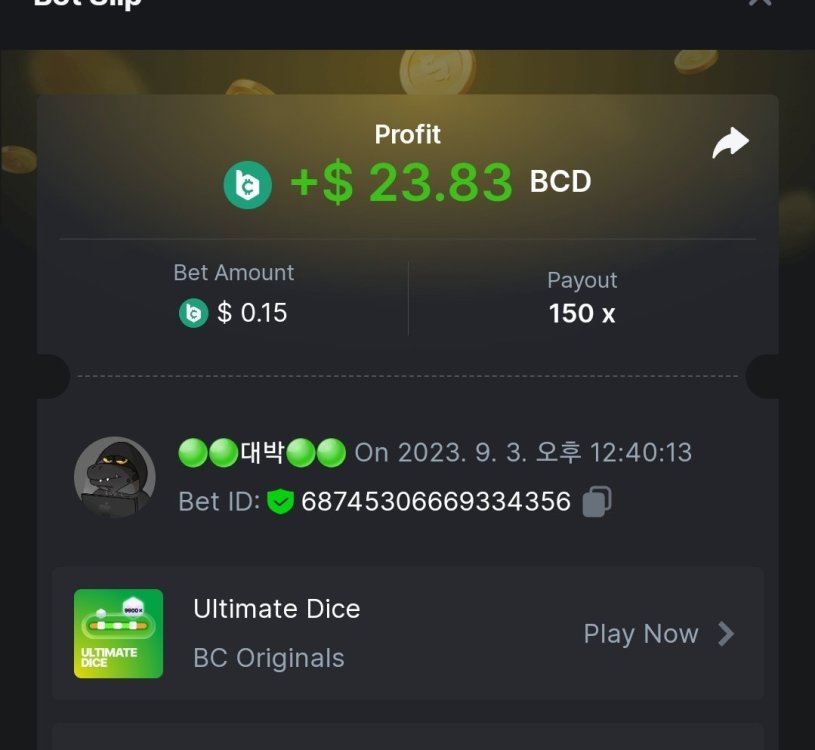
Task: Open the player's avatar profile
Action: click(115, 476)
